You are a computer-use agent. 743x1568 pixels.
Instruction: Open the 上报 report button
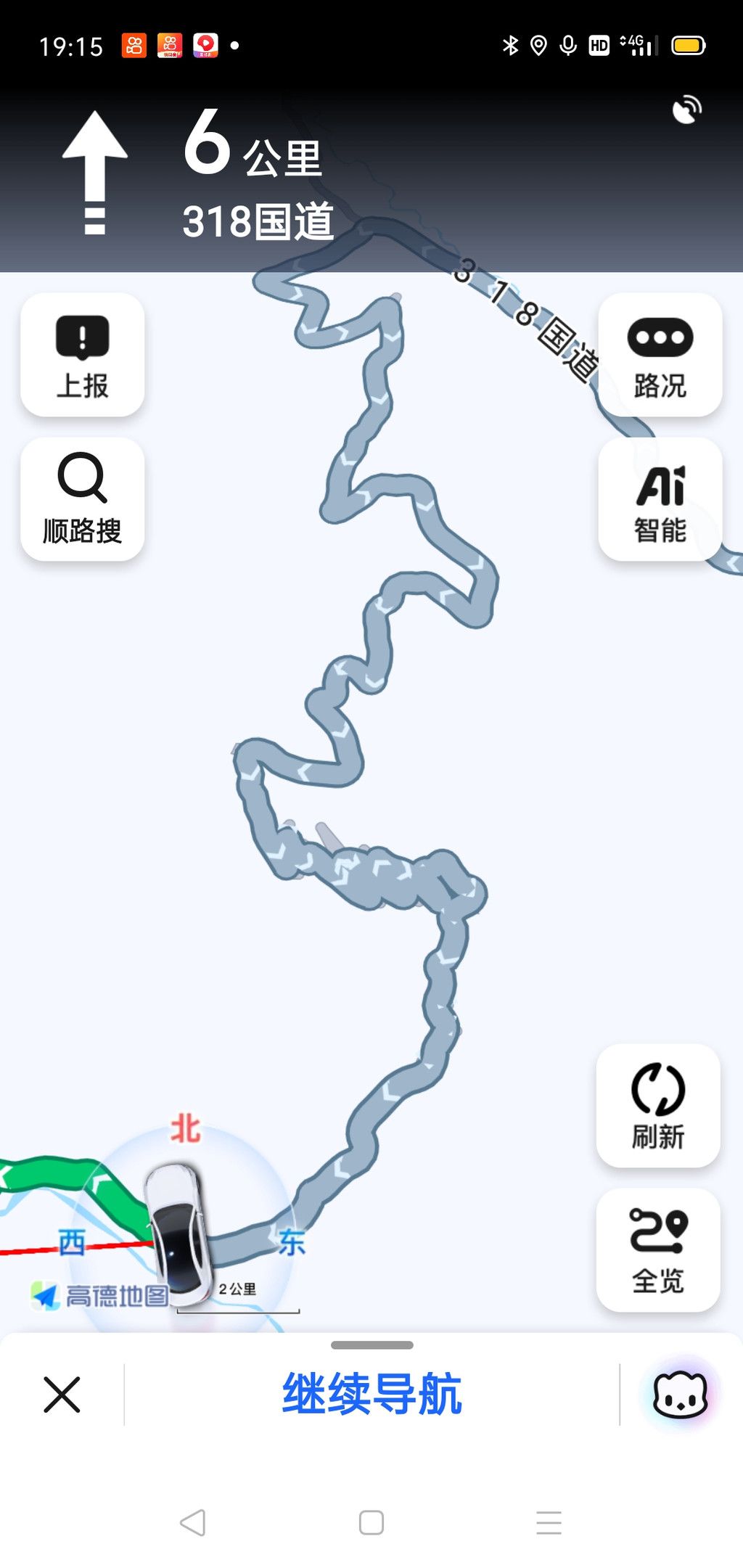82,355
